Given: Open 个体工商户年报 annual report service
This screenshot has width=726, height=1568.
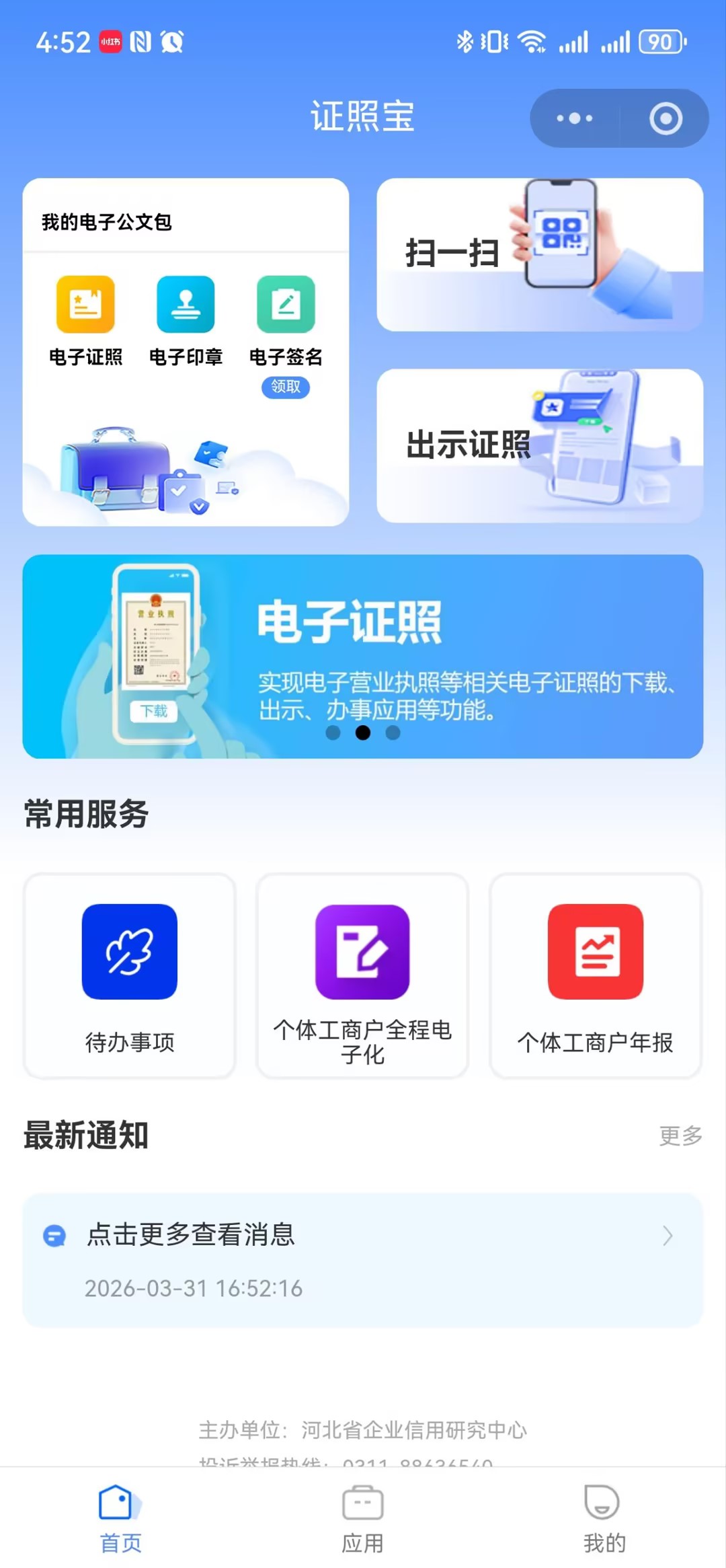Looking at the screenshot, I should point(595,975).
